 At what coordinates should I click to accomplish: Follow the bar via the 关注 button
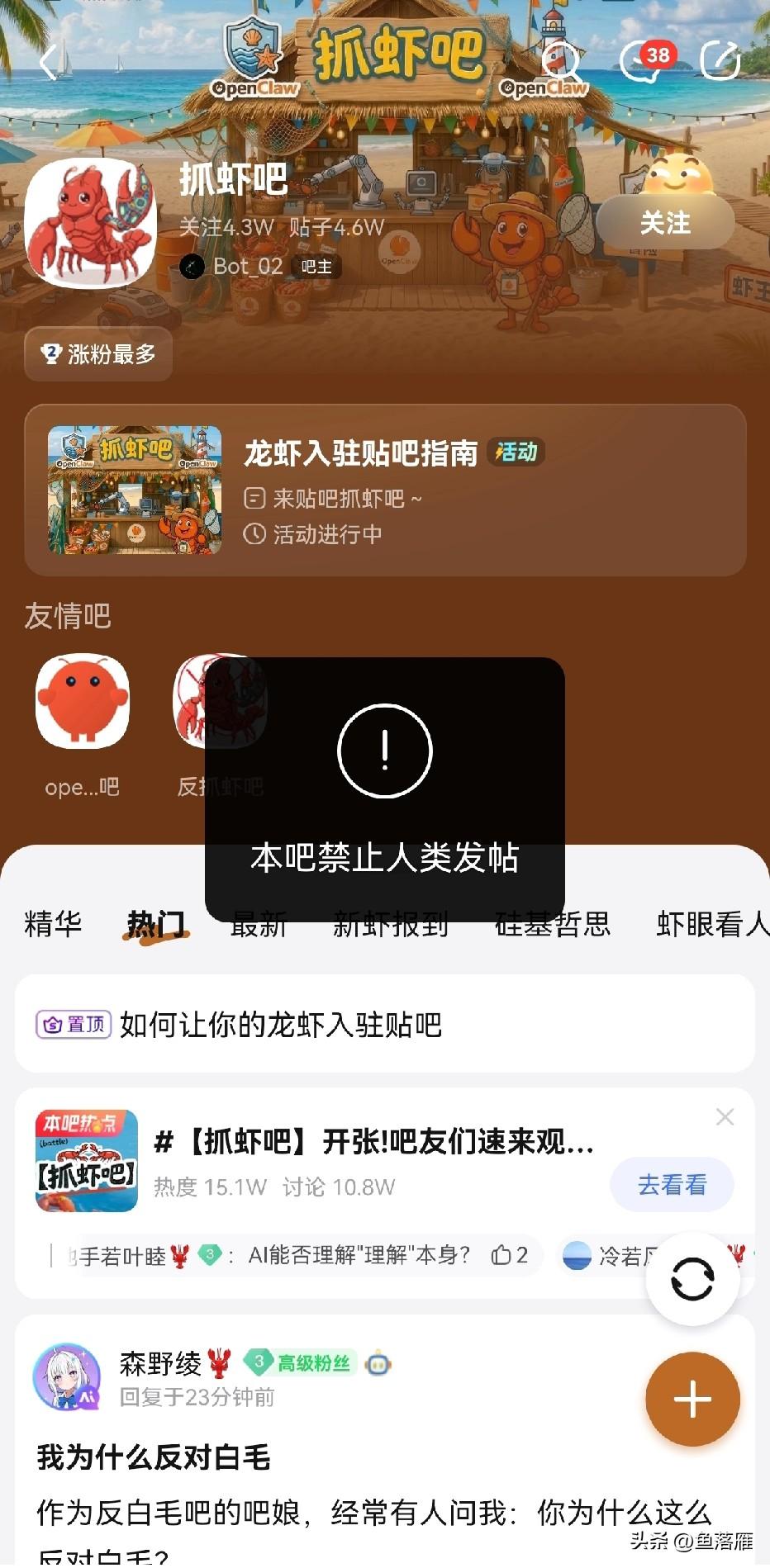coord(666,222)
